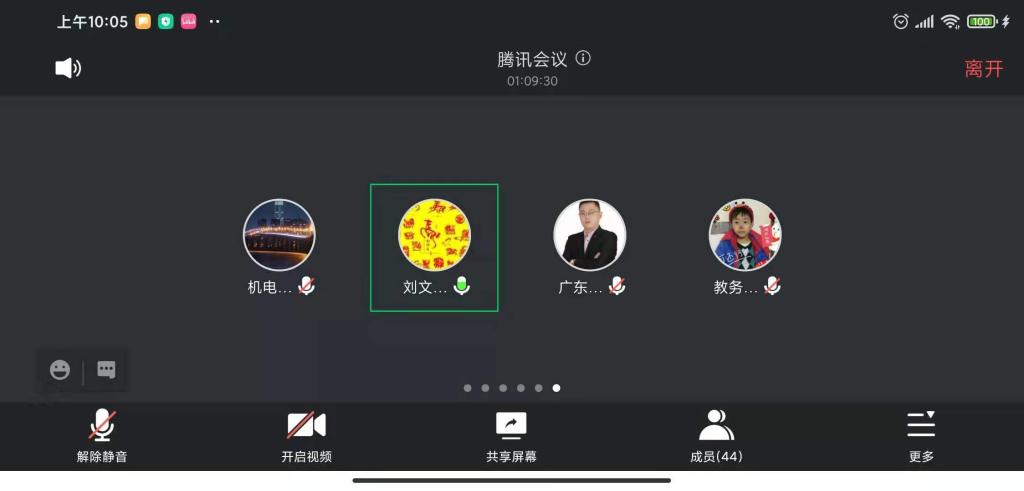Turn on camera with 开启视频
Image resolution: width=1024 pixels, height=491 pixels.
[306, 436]
